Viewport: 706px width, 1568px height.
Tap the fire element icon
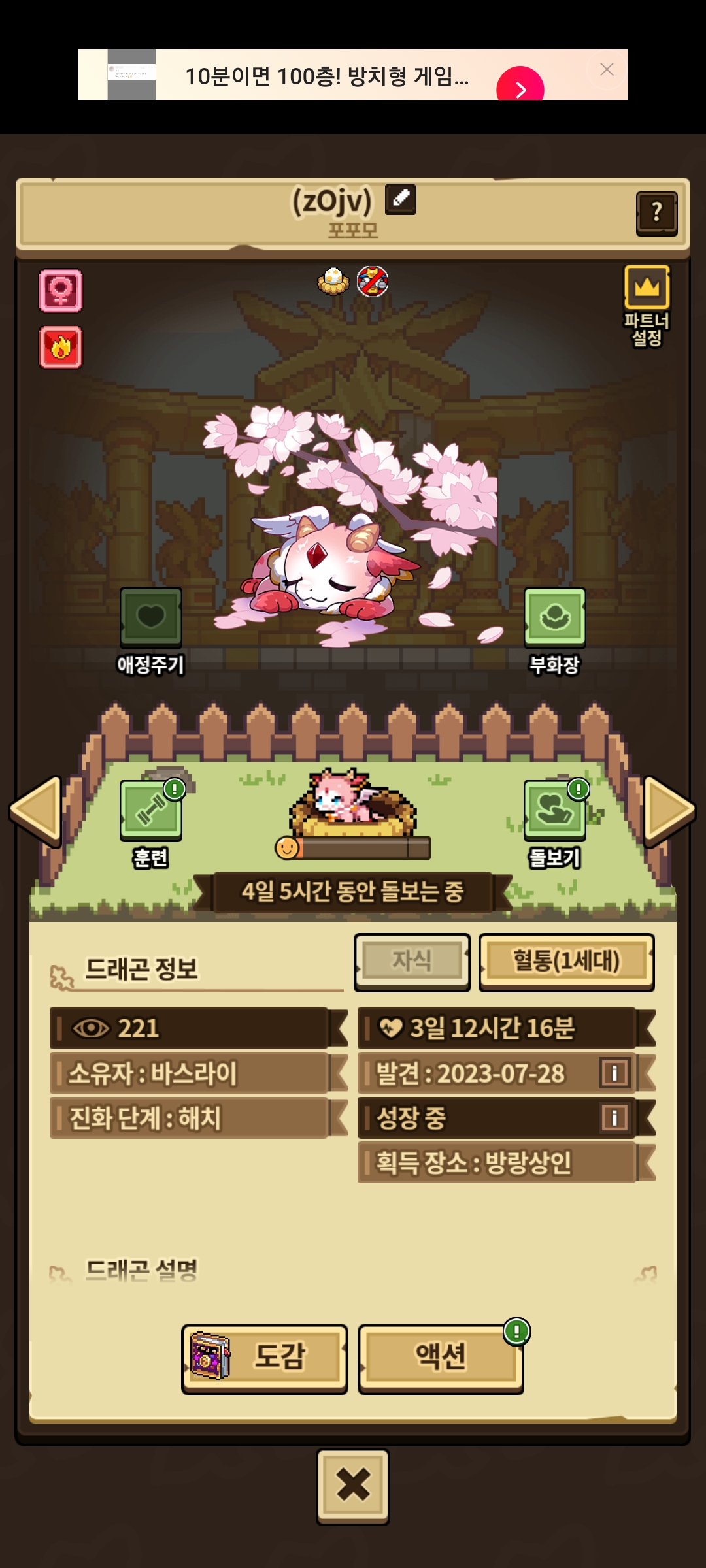point(61,347)
